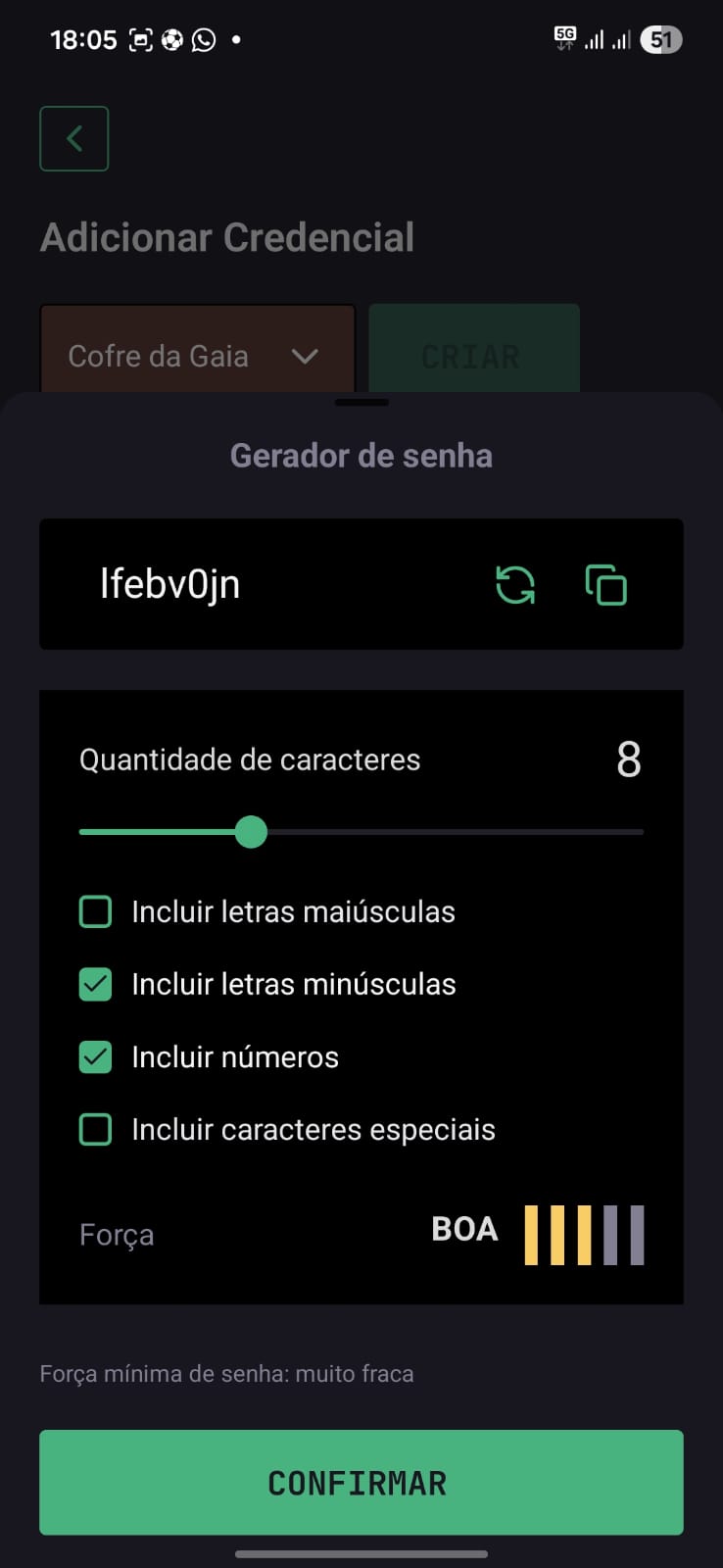Enable 'Incluir letras maiúsculas'
The width and height of the screenshot is (723, 1568).
pyautogui.click(x=95, y=911)
